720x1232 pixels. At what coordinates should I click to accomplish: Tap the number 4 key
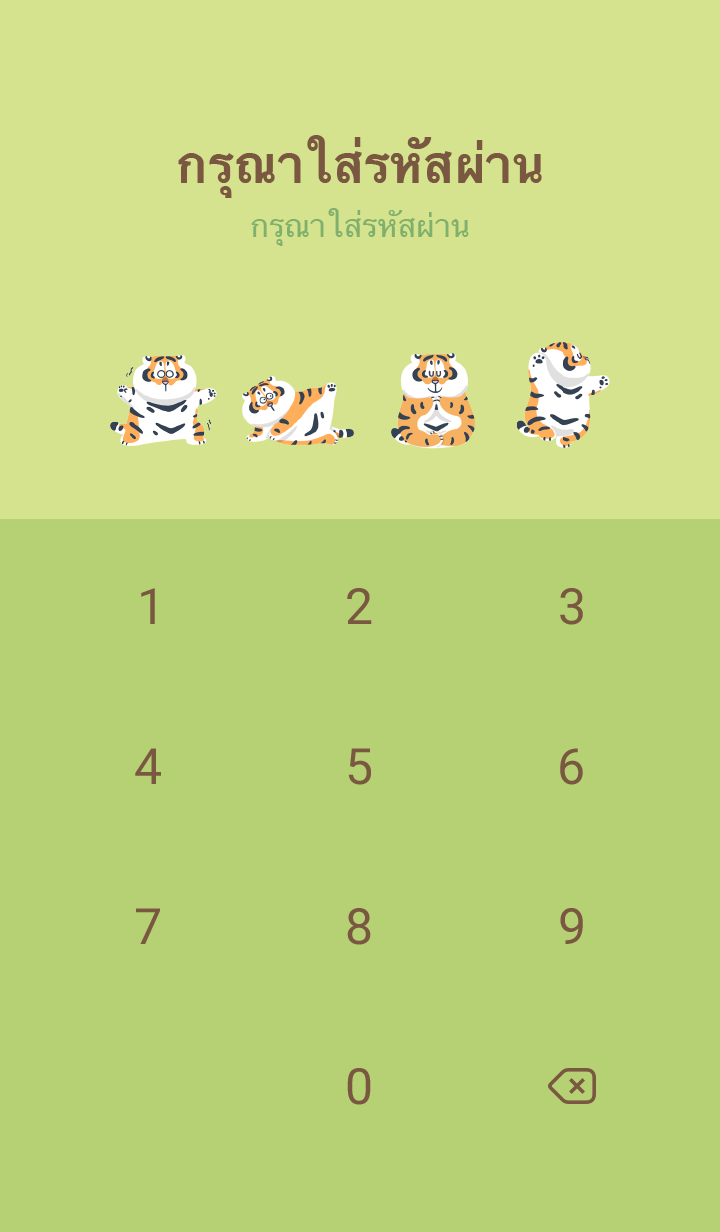pyautogui.click(x=148, y=767)
